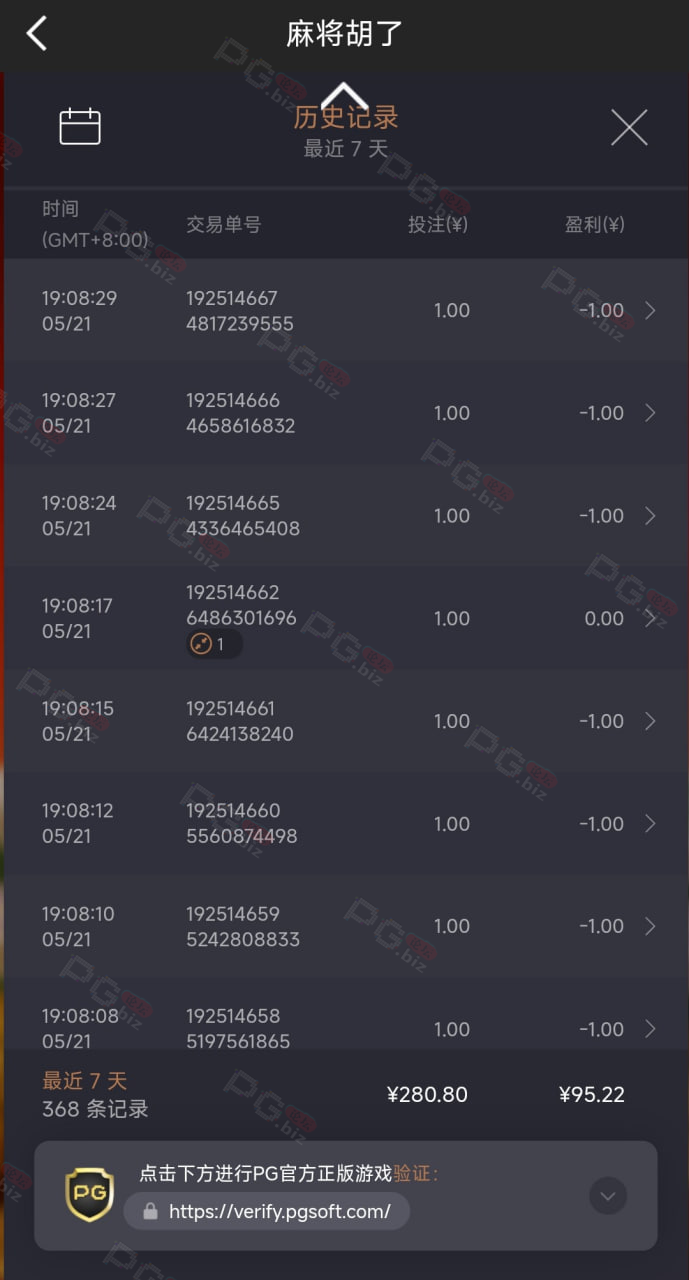View details of 19:08:24 transaction
689x1280 pixels.
click(345, 515)
